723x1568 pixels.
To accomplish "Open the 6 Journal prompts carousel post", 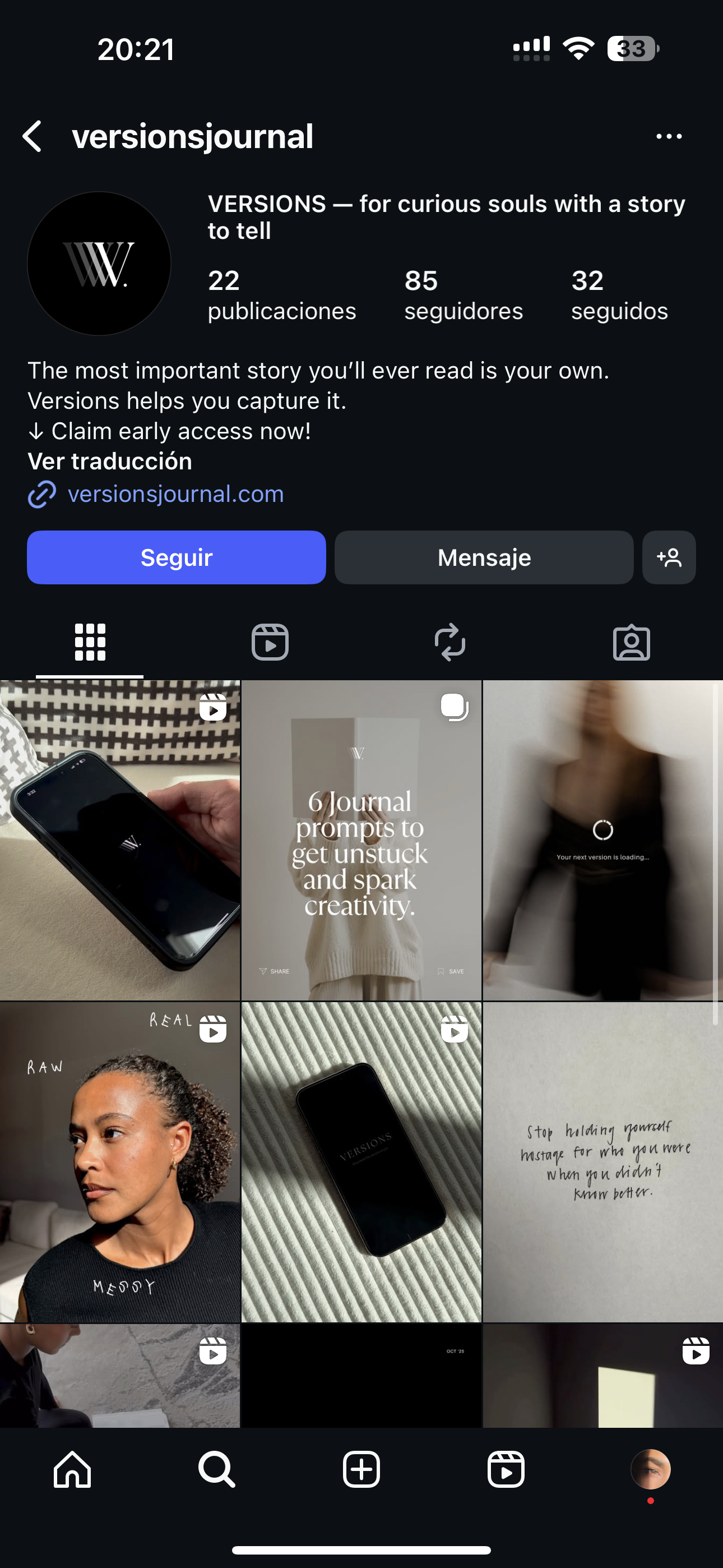I will coord(361,840).
